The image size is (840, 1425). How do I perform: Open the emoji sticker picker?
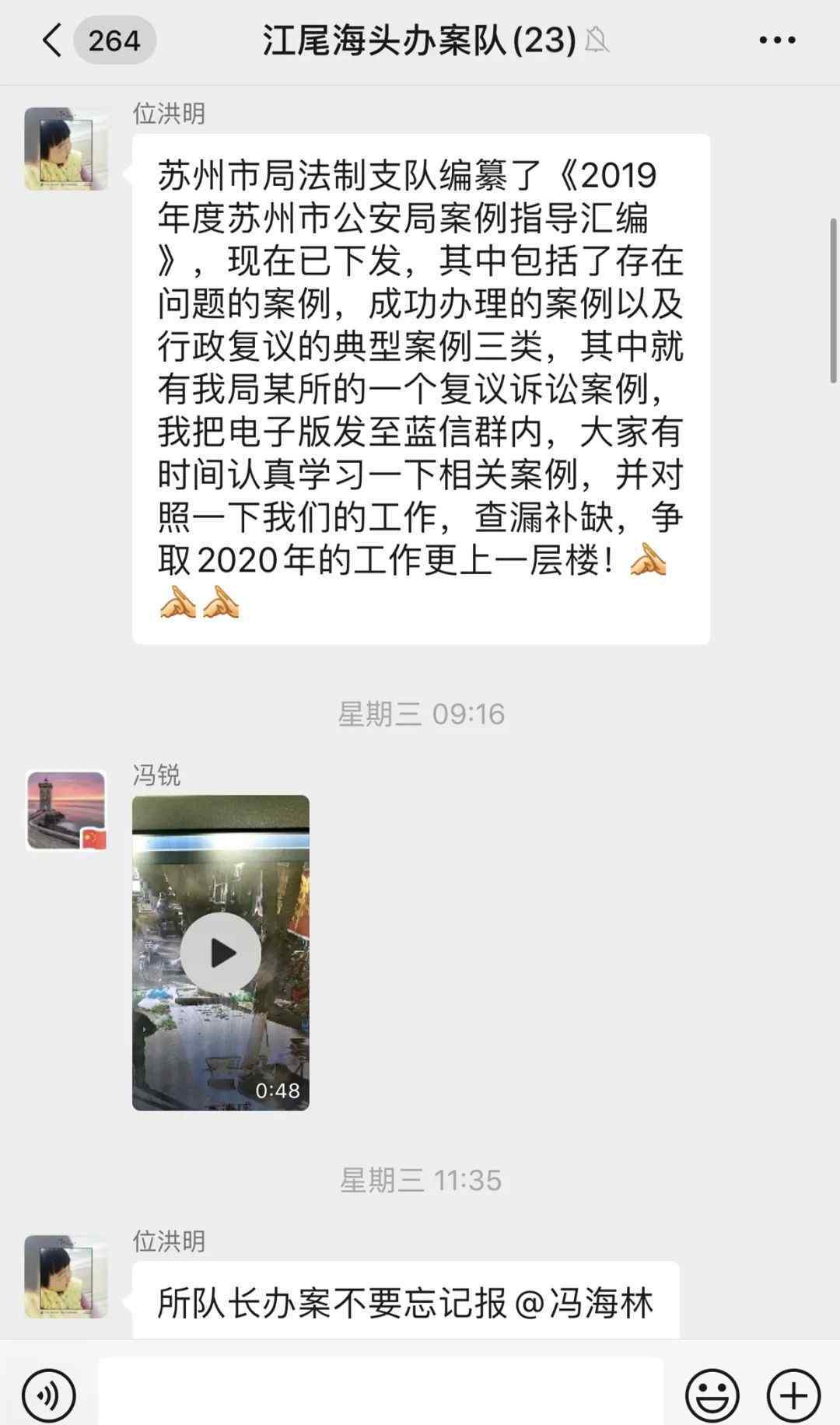pos(712,1396)
